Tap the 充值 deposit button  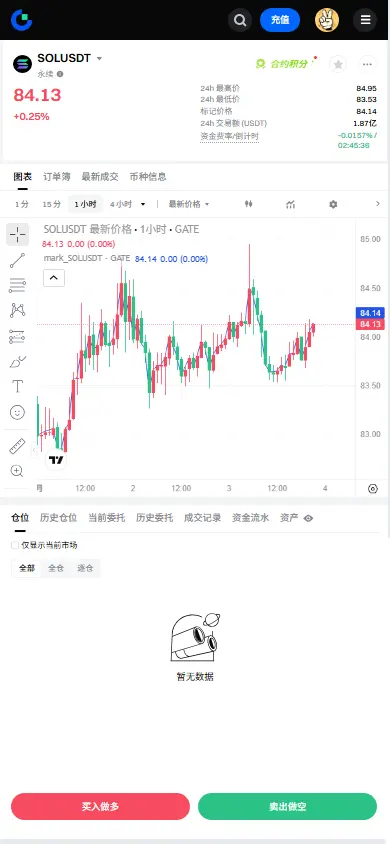click(280, 20)
